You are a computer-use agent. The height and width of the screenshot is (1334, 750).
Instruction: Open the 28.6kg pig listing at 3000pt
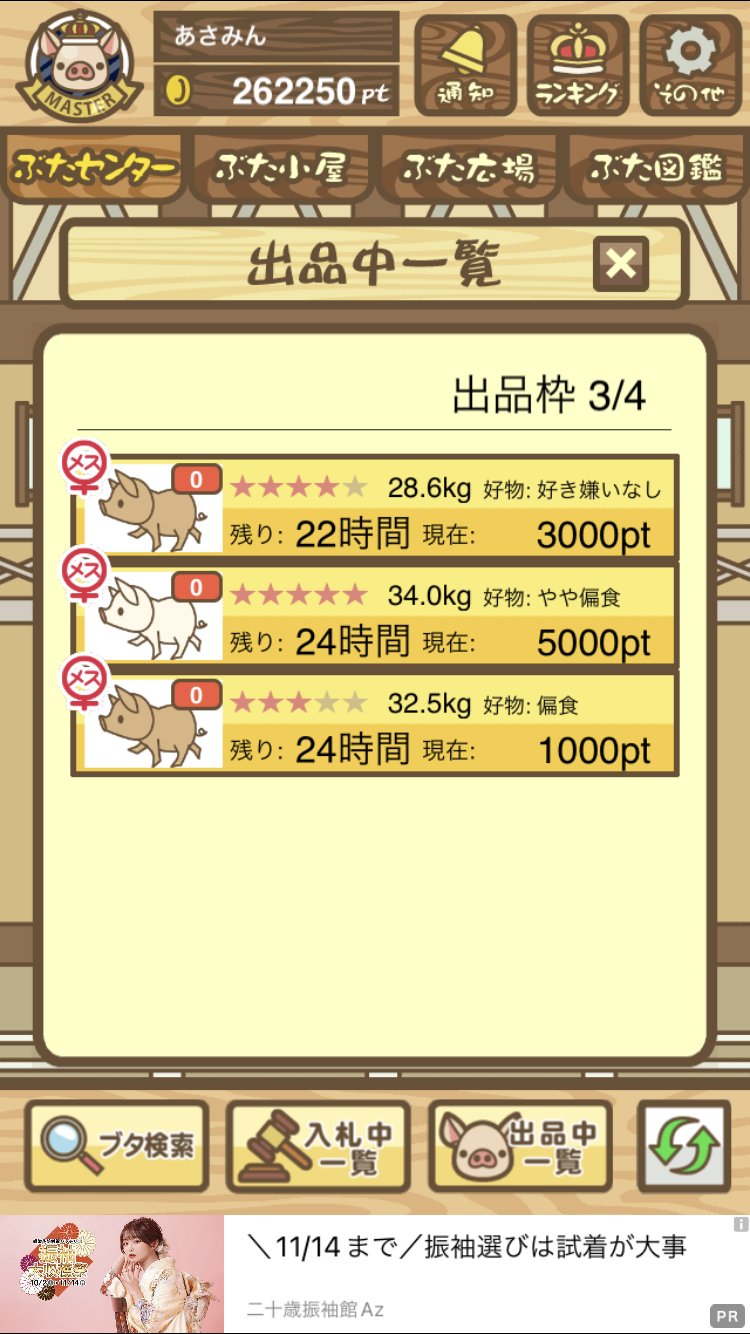coord(375,507)
